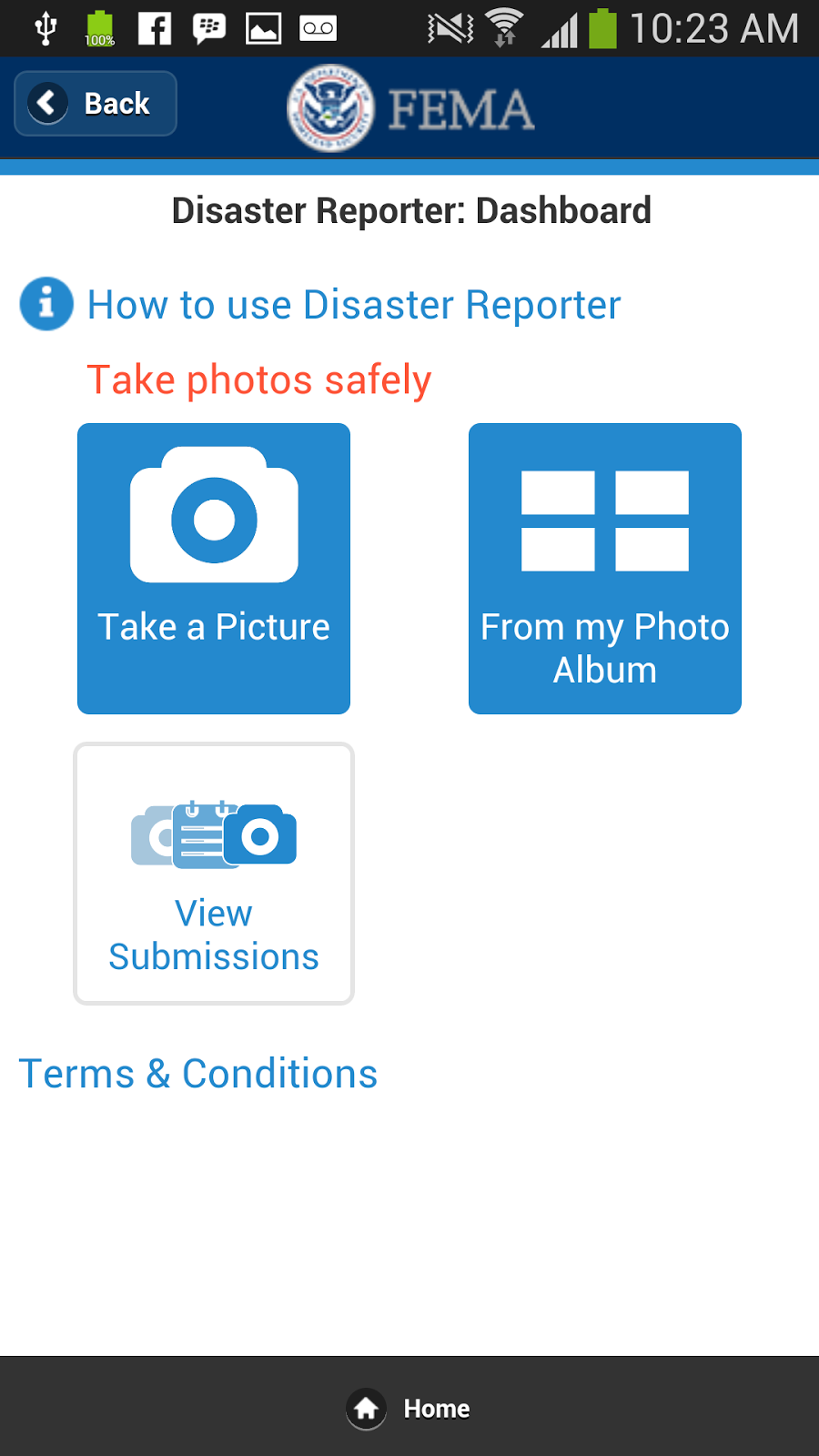Tap the blue info icon next to instructions

45,304
